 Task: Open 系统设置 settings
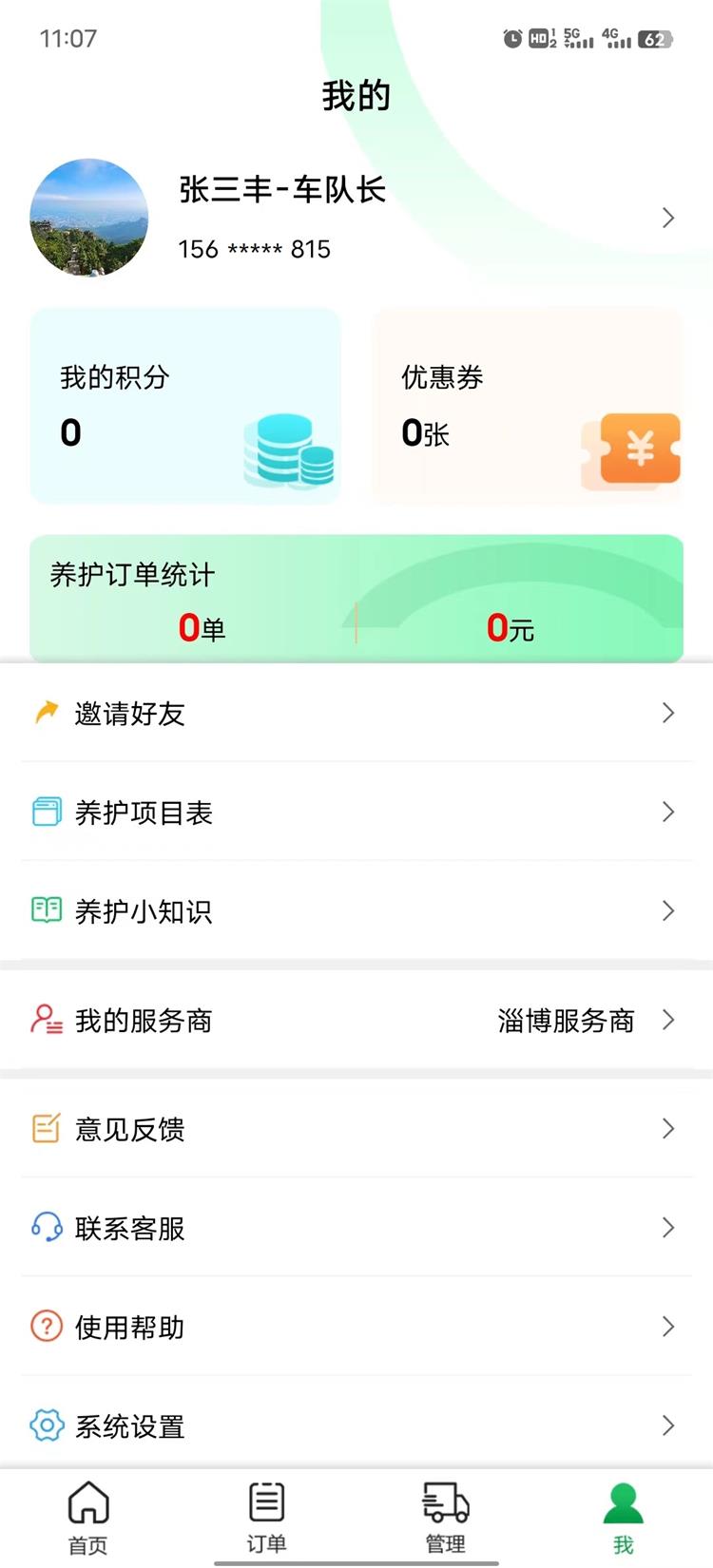point(356,1425)
